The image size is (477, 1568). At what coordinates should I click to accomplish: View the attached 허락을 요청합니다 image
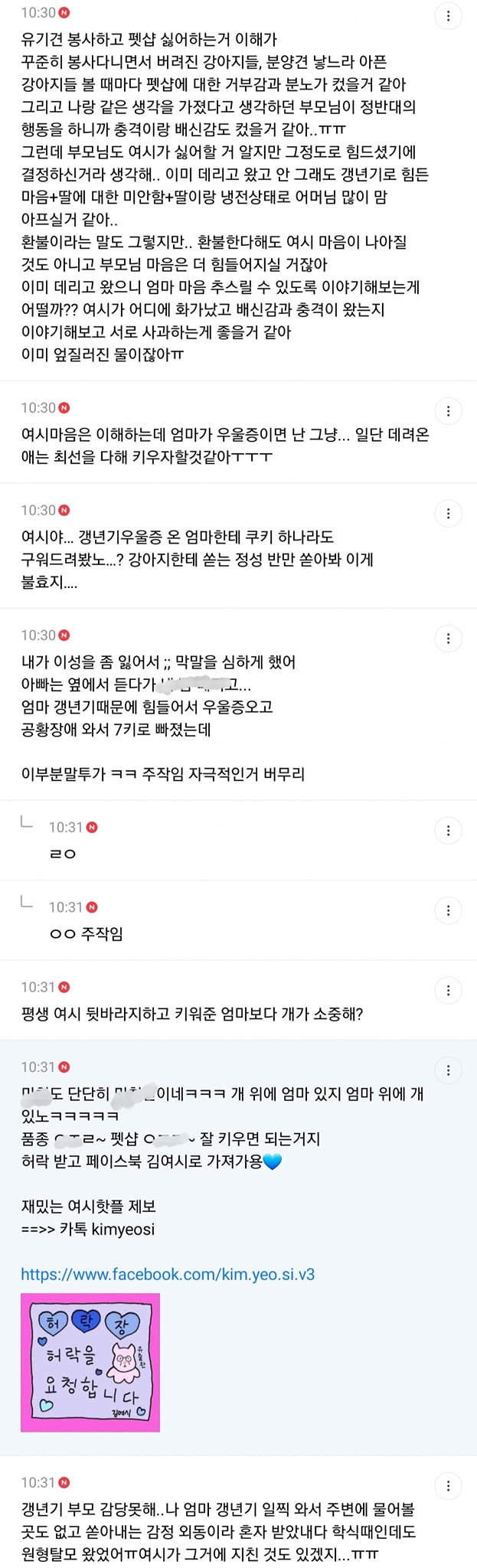point(90,1363)
